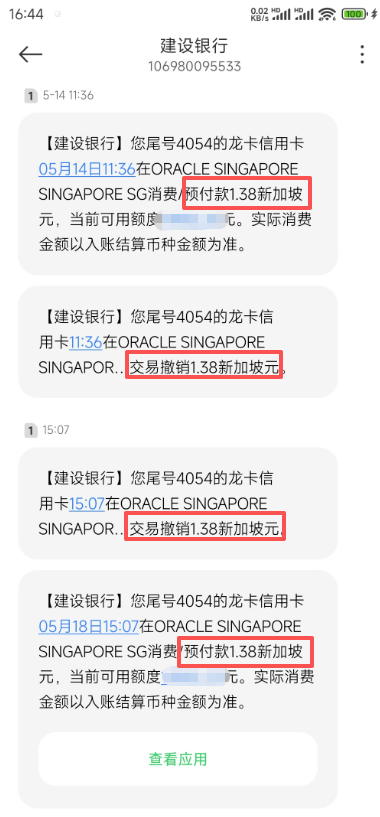Screen dimensions: 380x817
Task: Open the 05月14日11:36 date link
Action: click(x=87, y=169)
